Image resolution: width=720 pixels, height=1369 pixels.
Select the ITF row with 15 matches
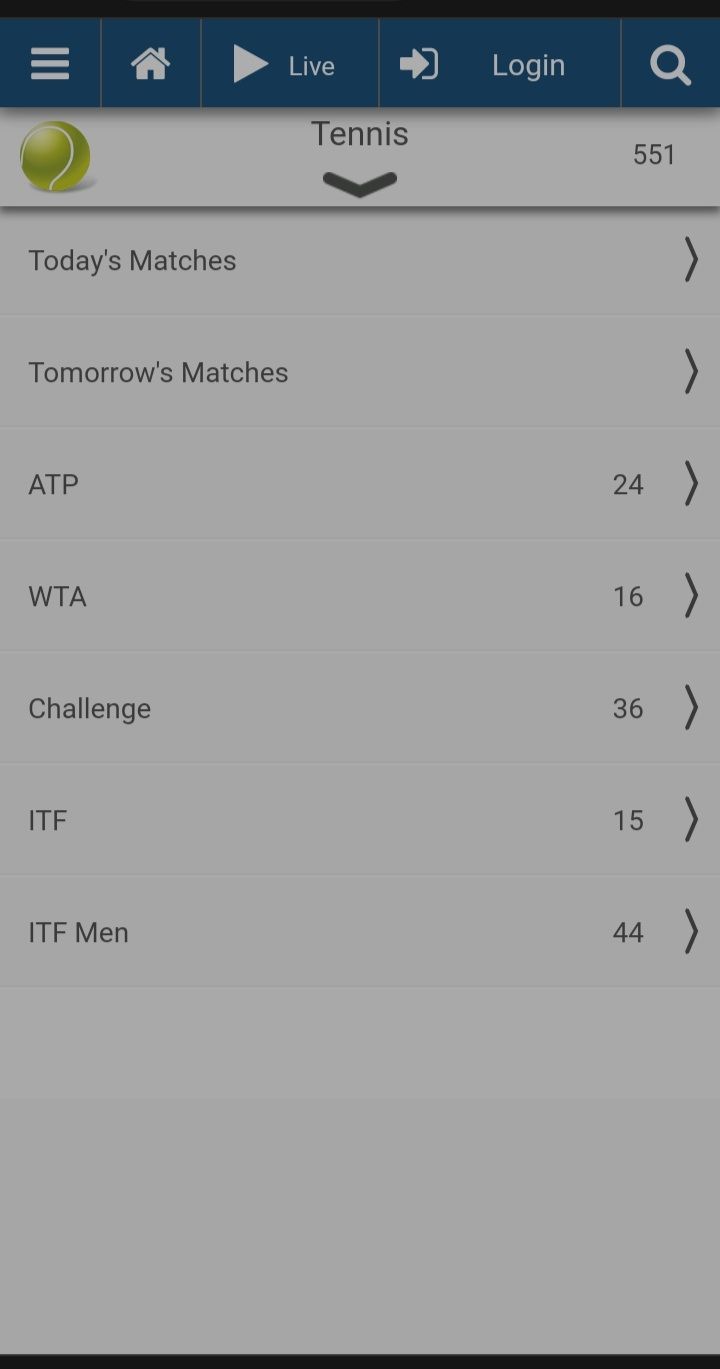click(x=360, y=820)
